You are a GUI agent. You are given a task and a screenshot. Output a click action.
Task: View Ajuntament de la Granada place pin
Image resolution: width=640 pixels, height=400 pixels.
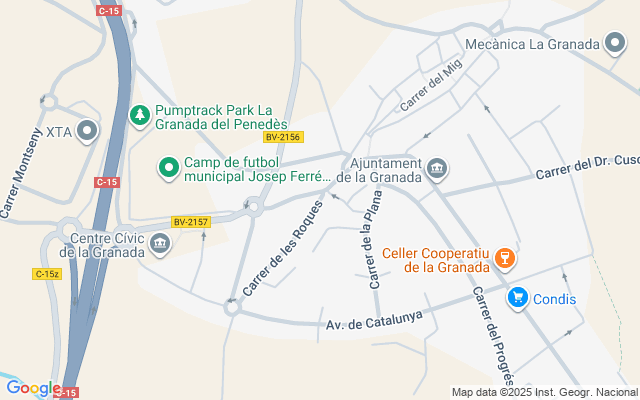click(x=436, y=169)
